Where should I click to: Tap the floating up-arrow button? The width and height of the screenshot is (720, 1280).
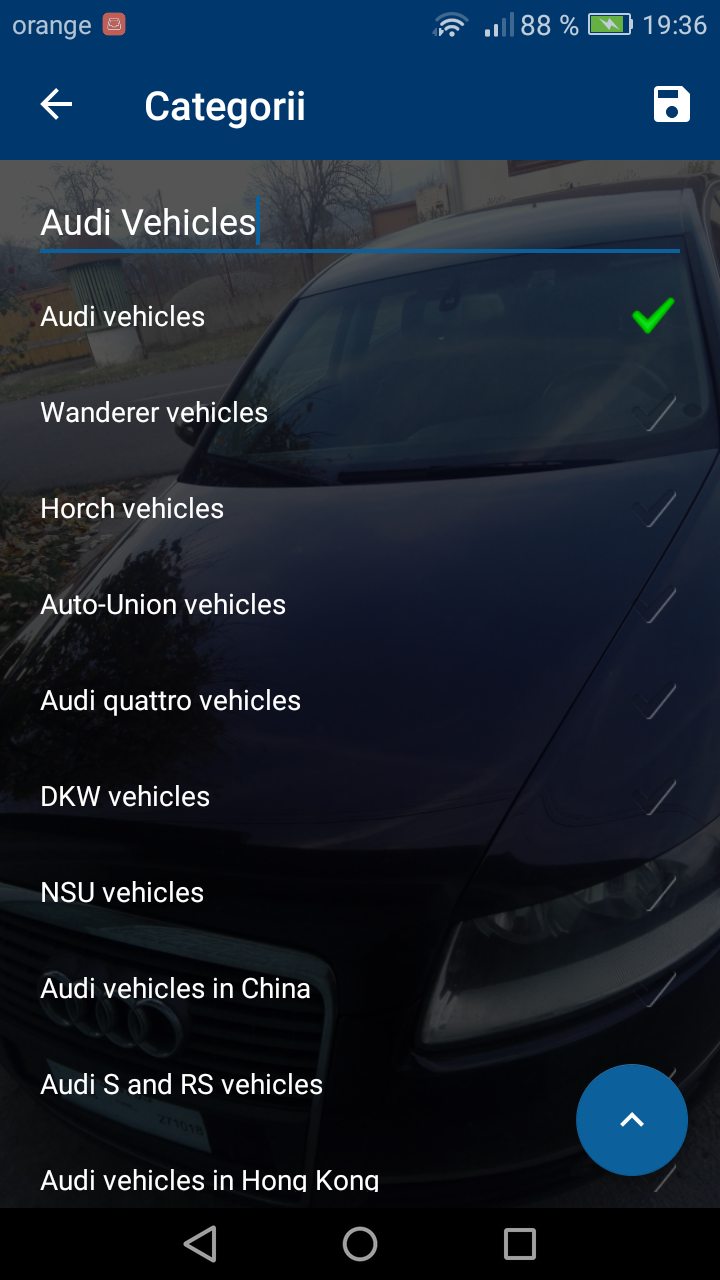[x=631, y=1120]
